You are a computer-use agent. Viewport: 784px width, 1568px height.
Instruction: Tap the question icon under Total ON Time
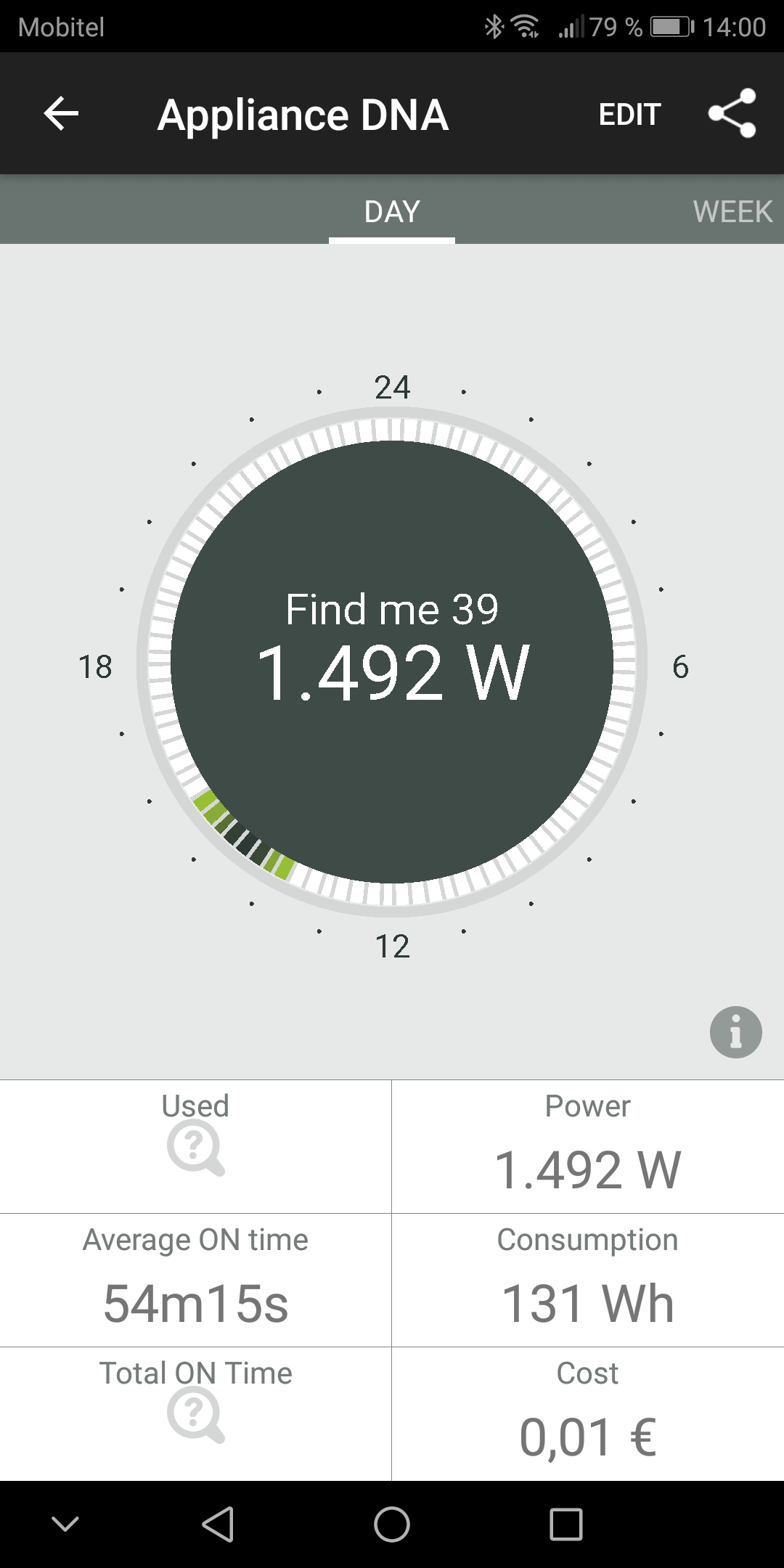195,1414
